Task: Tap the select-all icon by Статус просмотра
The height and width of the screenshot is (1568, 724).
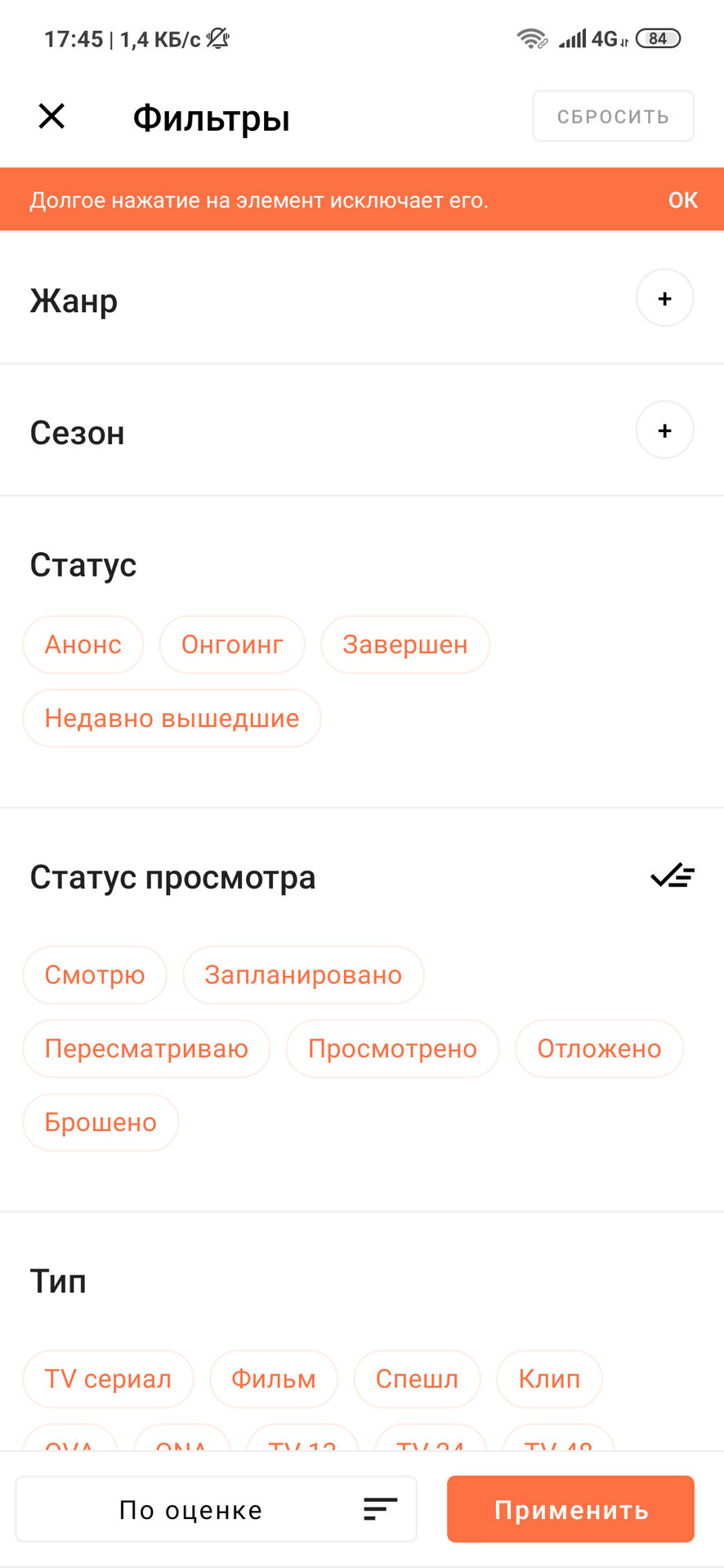Action: tap(672, 876)
